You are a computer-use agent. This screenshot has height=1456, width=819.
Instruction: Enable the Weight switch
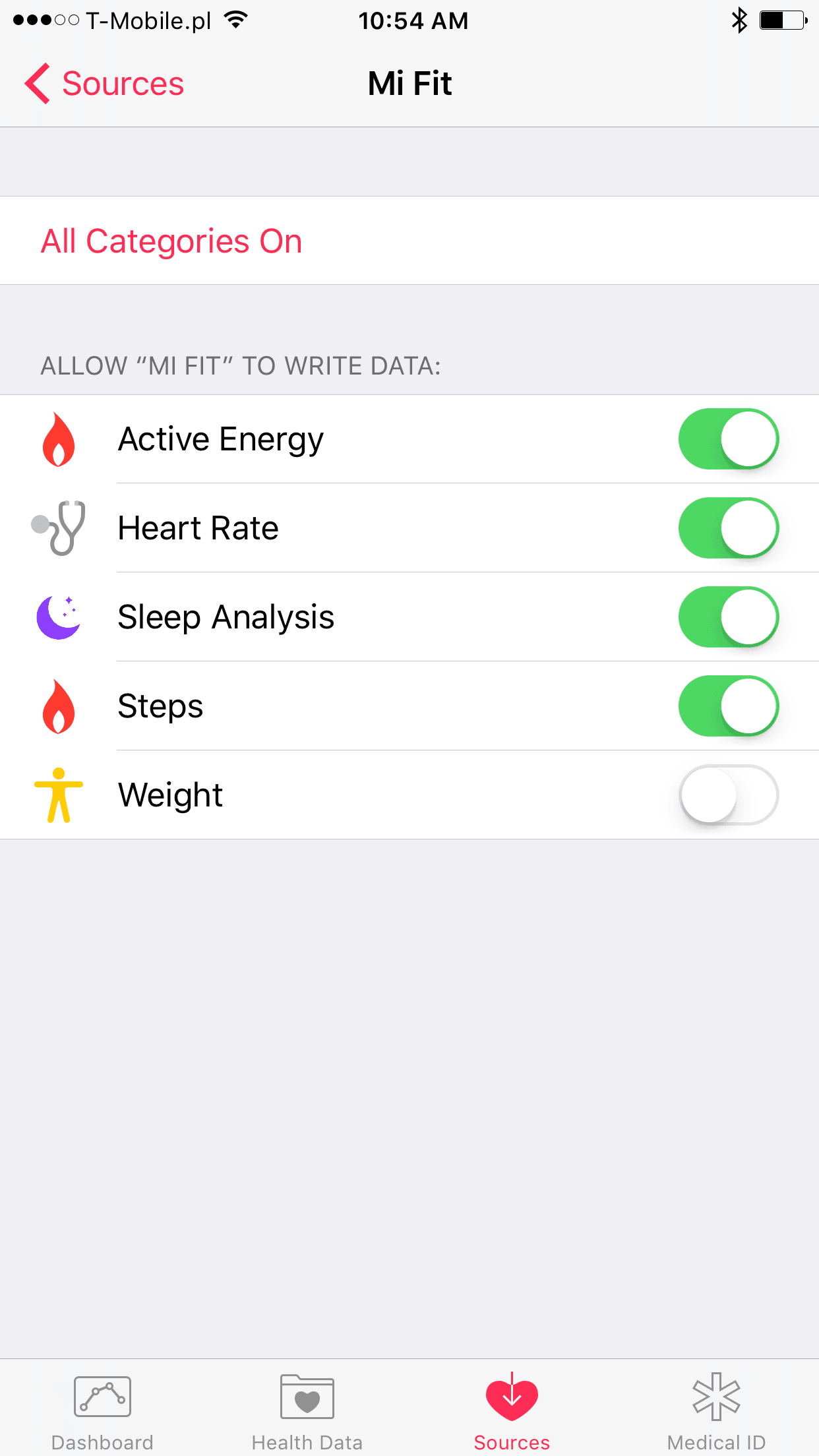coord(729,795)
